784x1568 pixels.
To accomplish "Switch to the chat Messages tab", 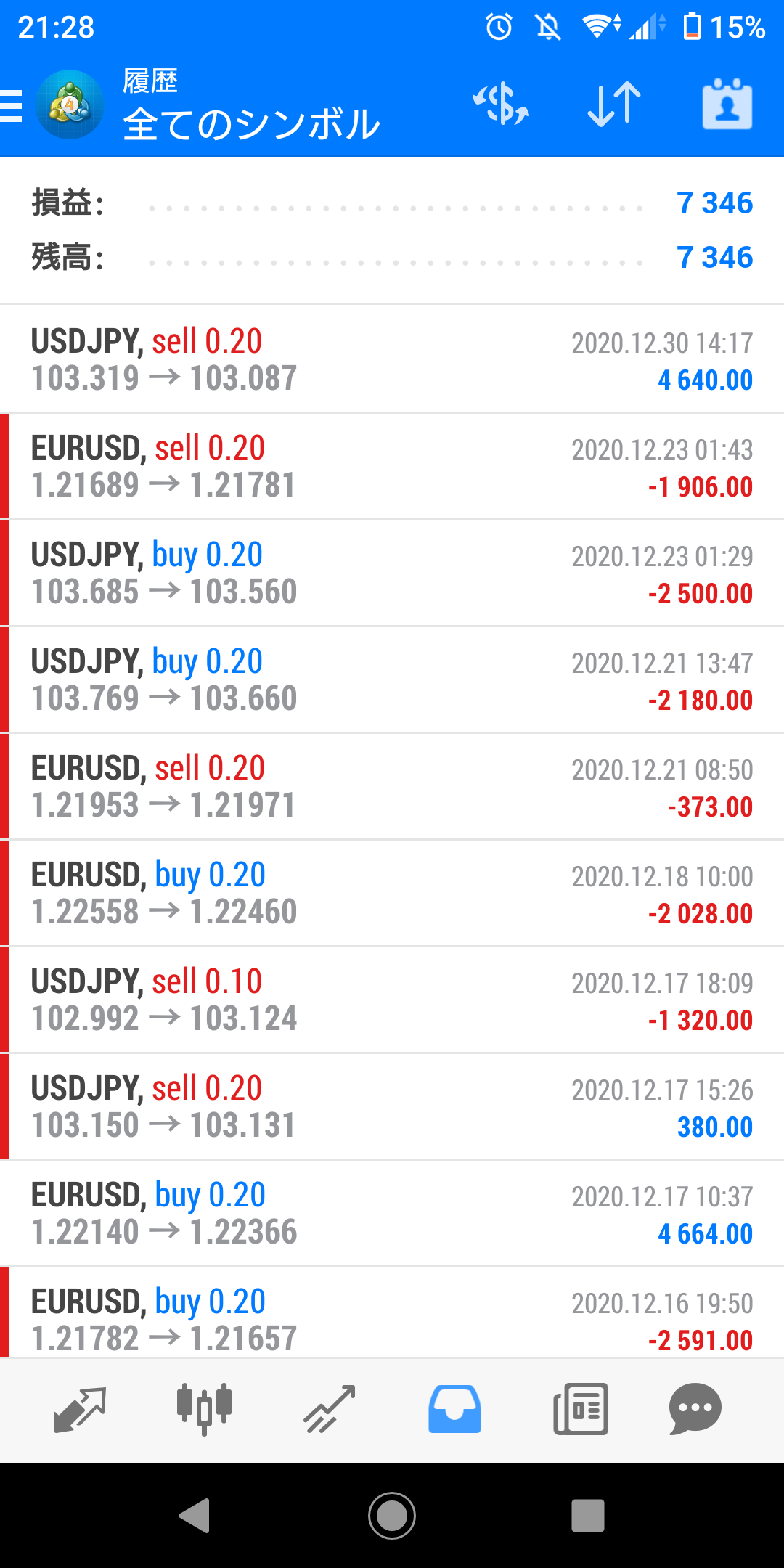I will (695, 1410).
